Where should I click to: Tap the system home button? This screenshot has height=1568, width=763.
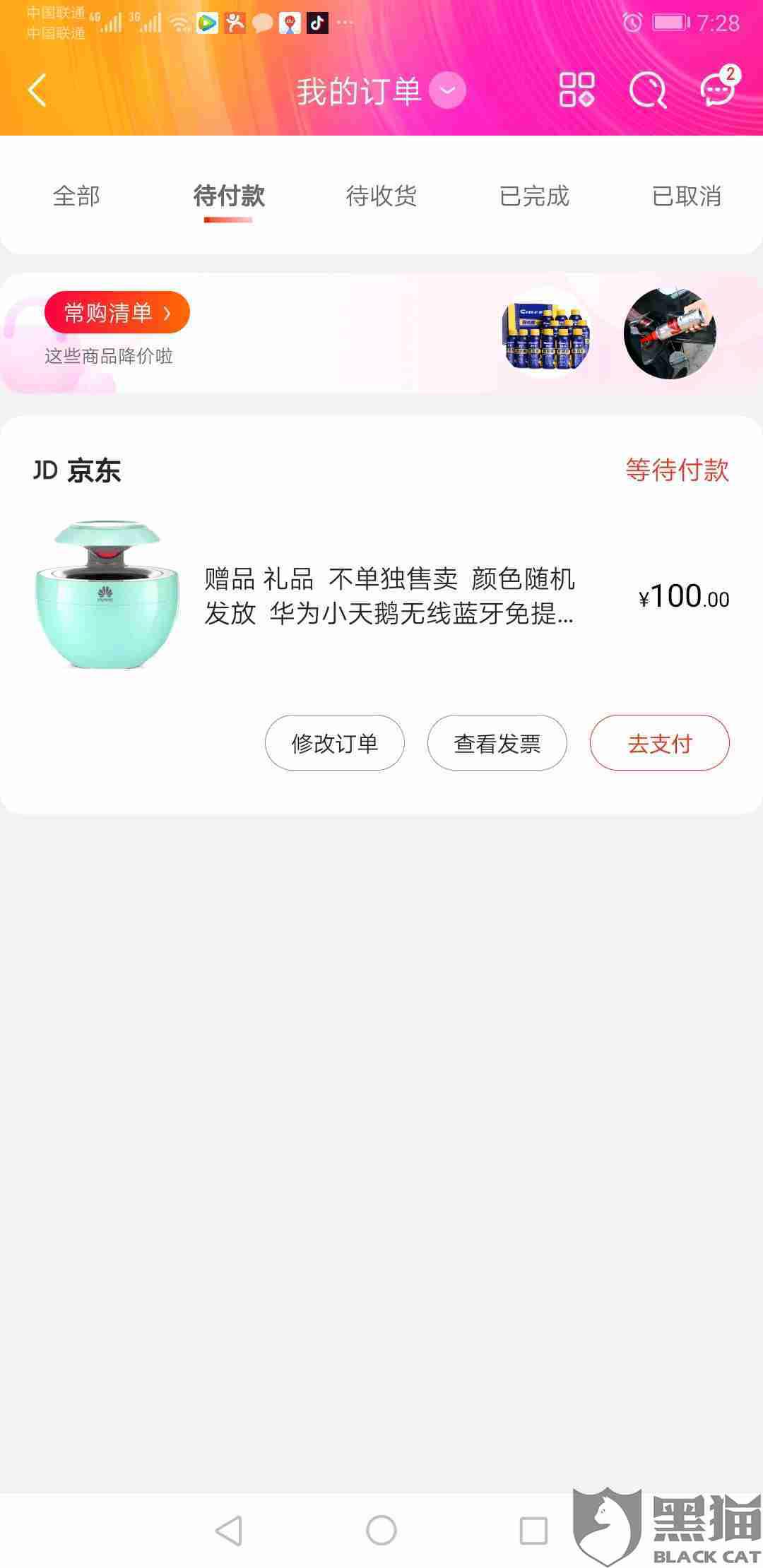(381, 1530)
